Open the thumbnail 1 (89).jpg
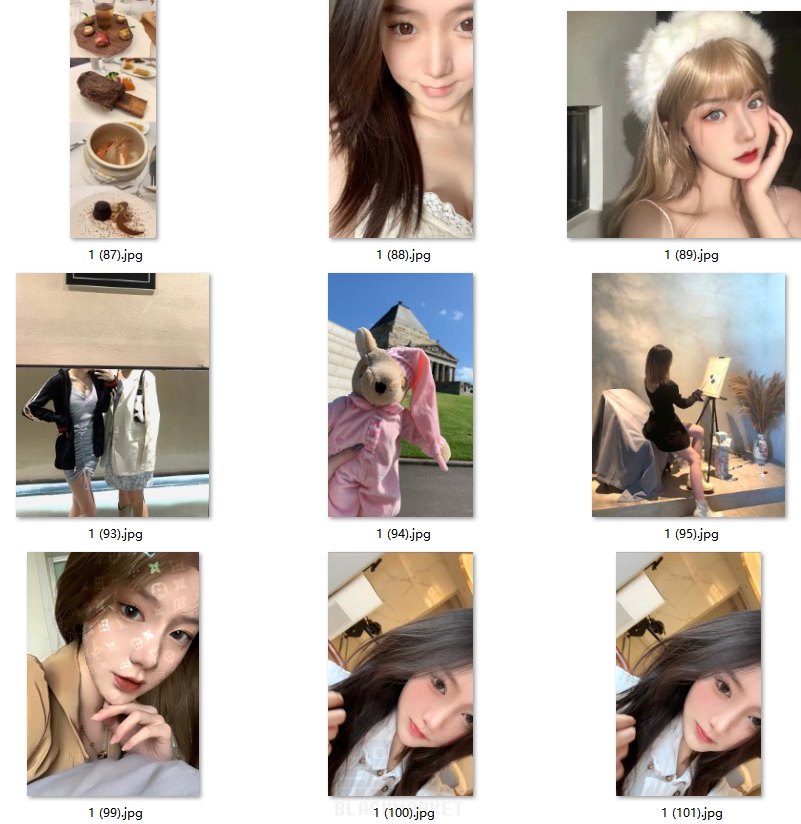This screenshot has width=801, height=824. point(684,125)
